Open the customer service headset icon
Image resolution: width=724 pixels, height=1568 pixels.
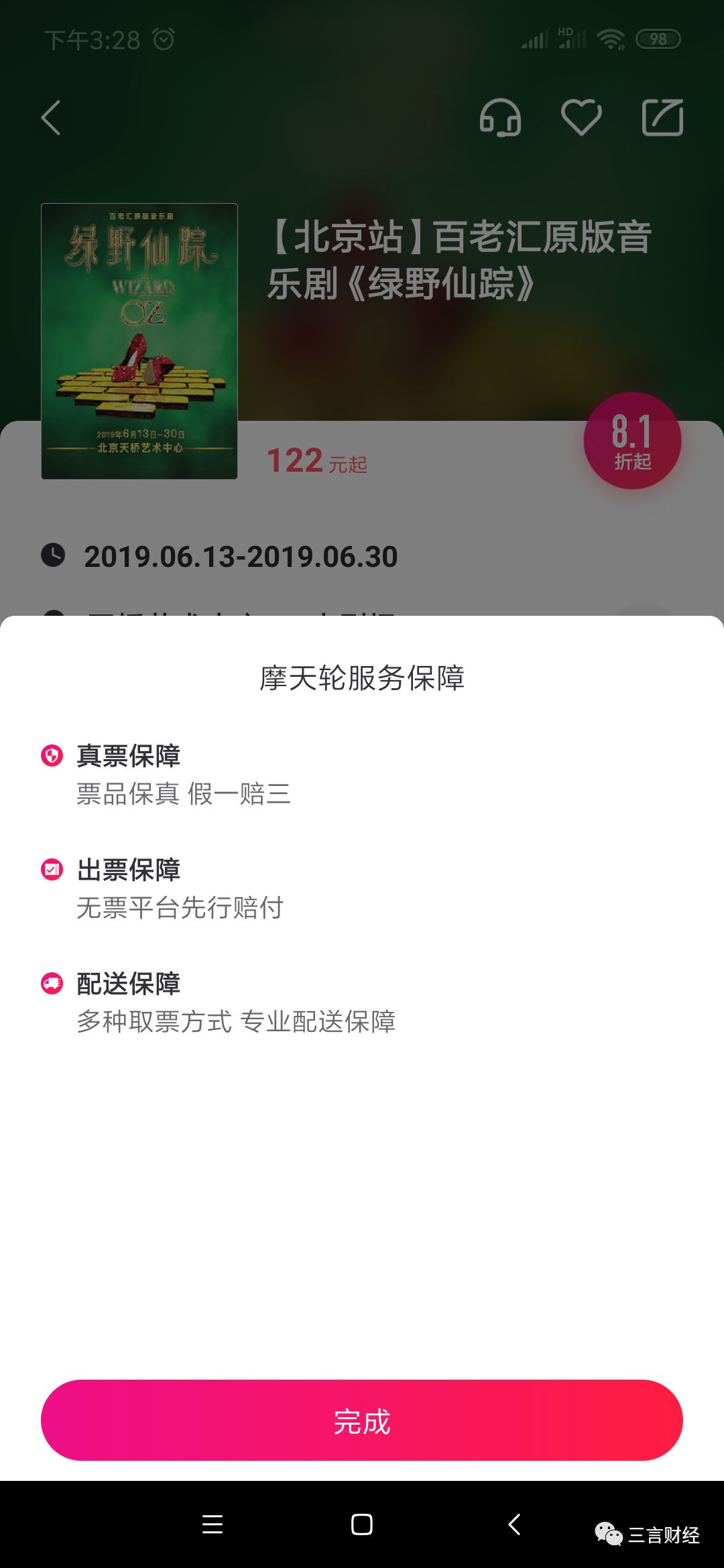(500, 118)
